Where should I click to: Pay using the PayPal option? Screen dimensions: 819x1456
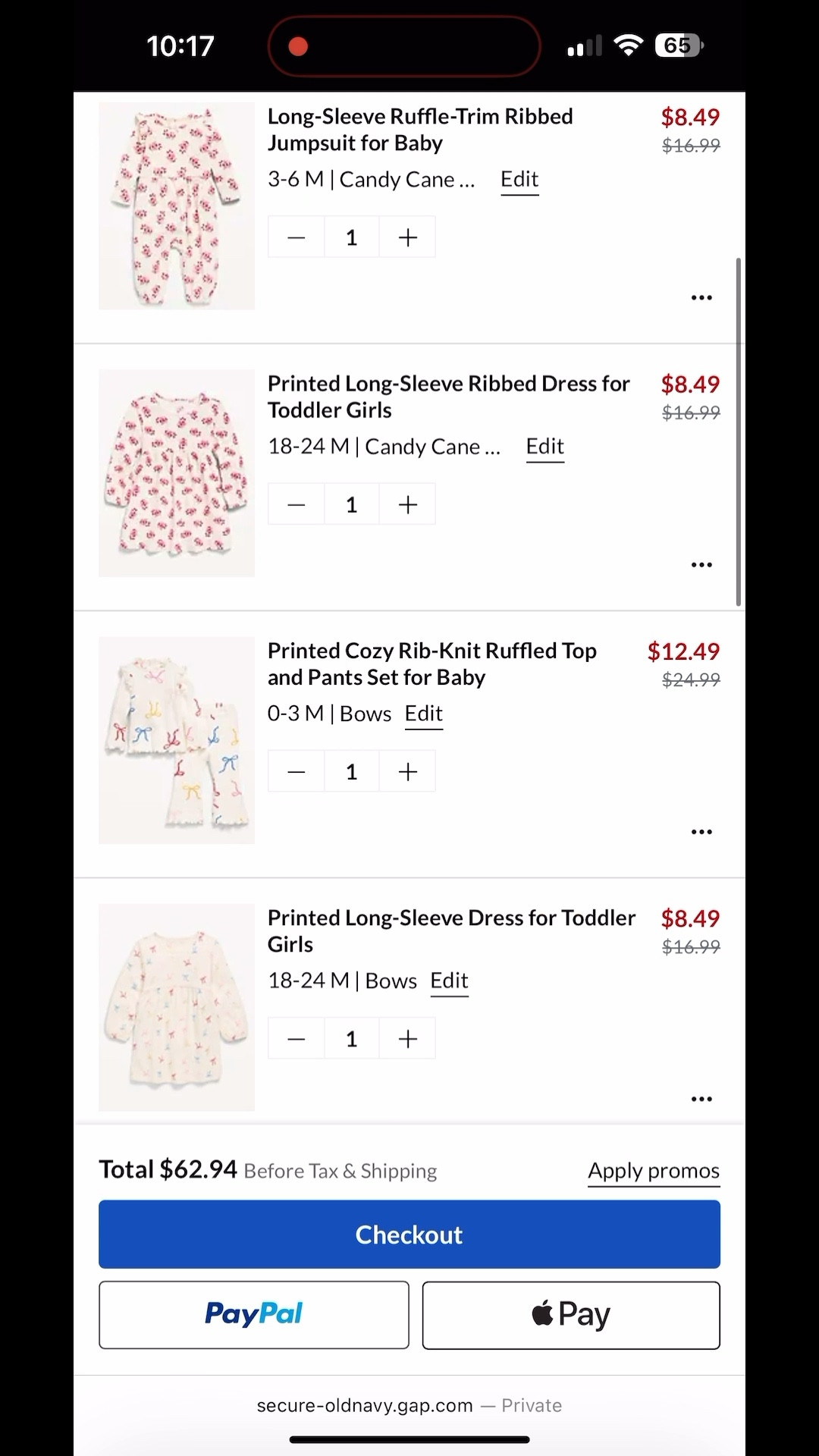253,1314
